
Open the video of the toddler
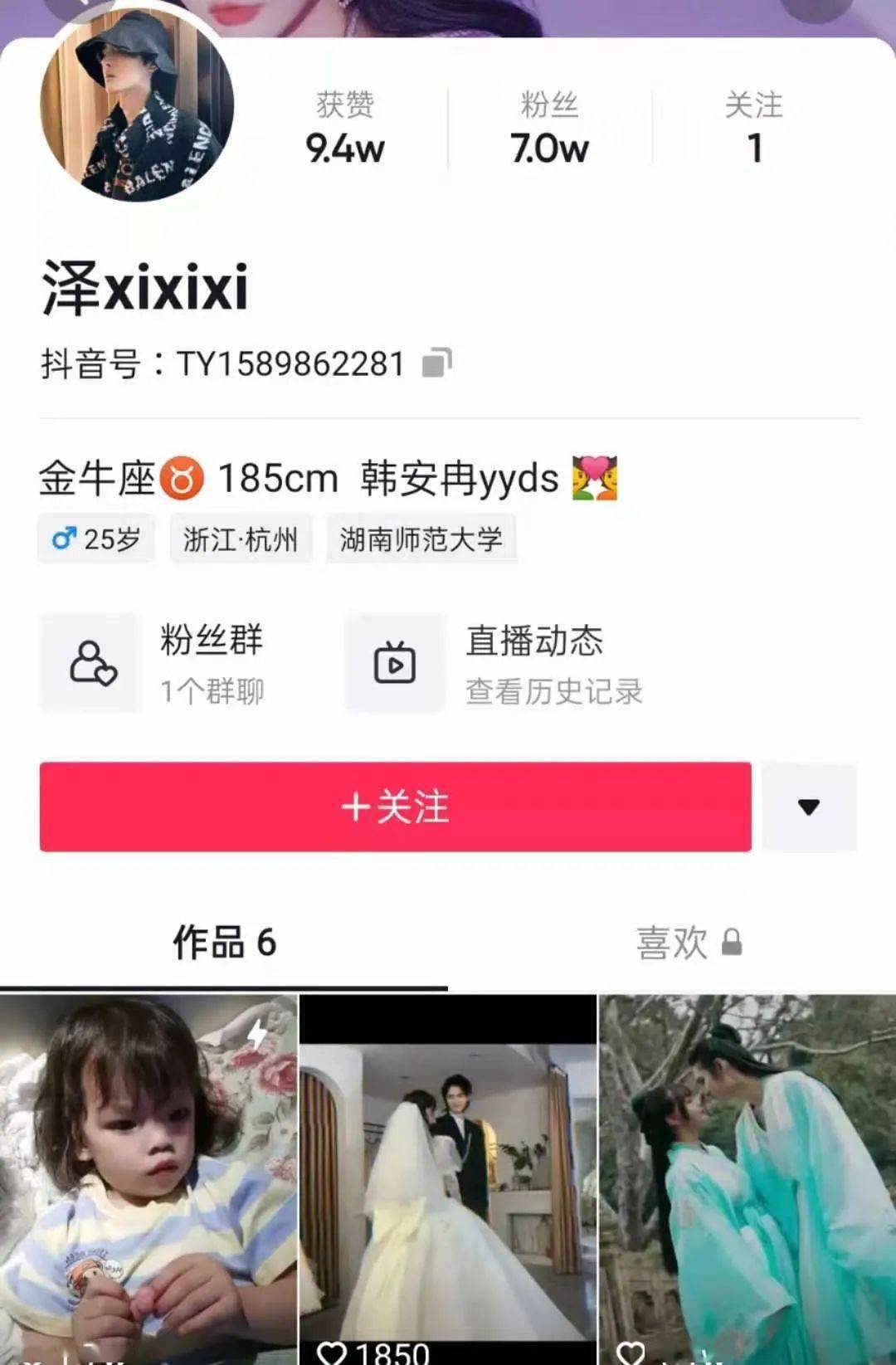tap(148, 1178)
